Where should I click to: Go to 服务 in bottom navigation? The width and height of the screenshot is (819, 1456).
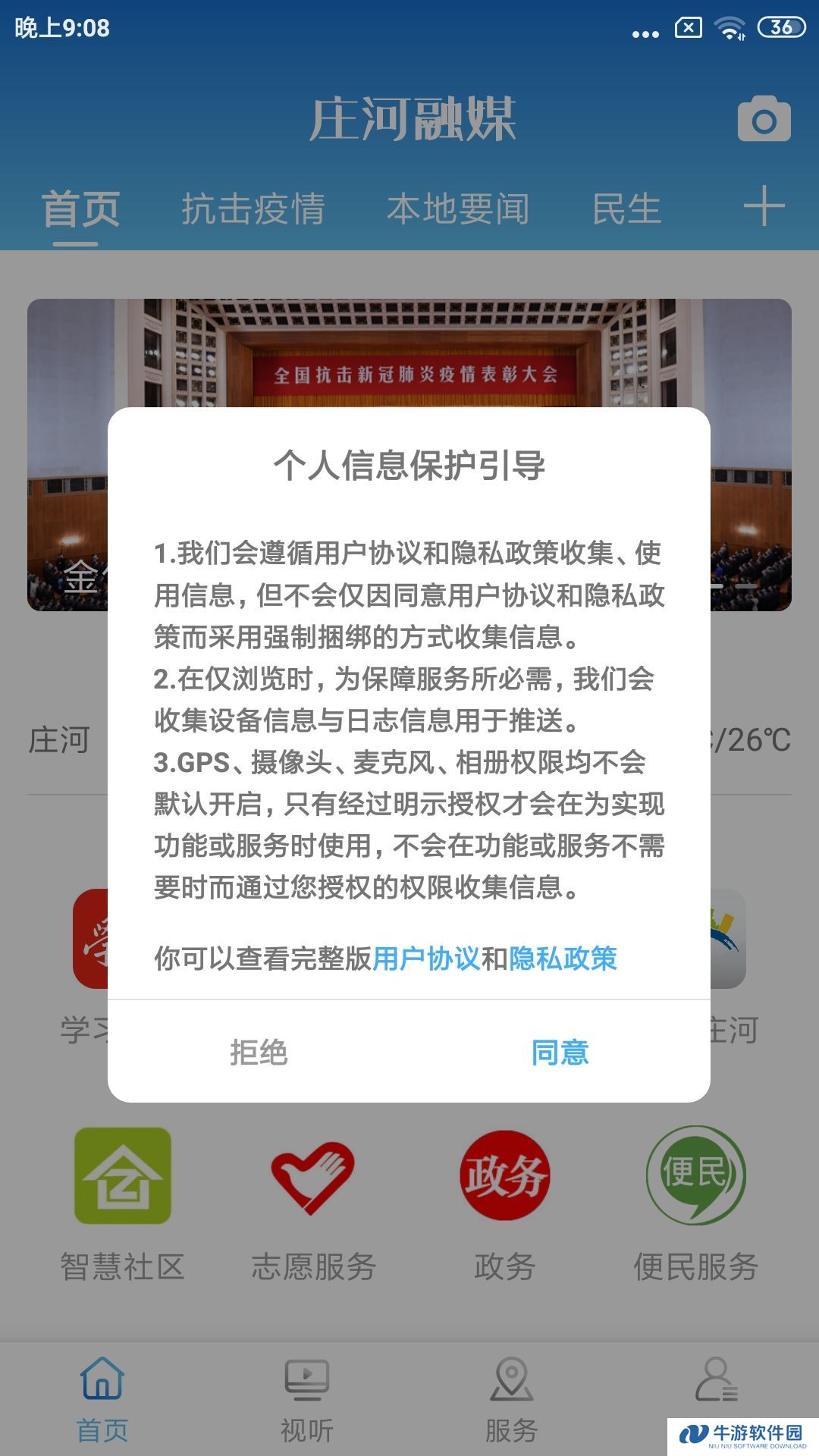511,1401
